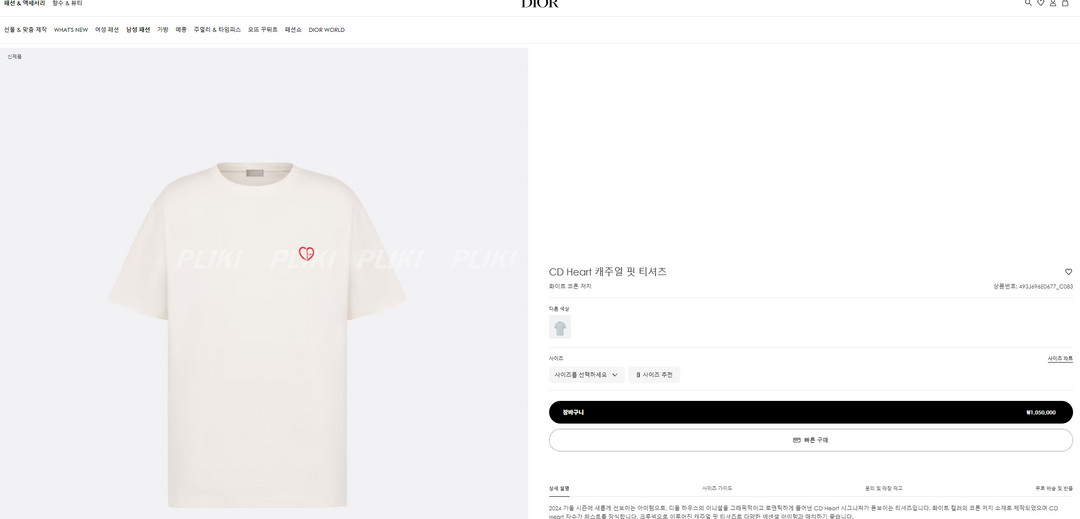Save CD Heart t-shirt to wishlist
Screen dimensions: 1080x519
(1068, 272)
